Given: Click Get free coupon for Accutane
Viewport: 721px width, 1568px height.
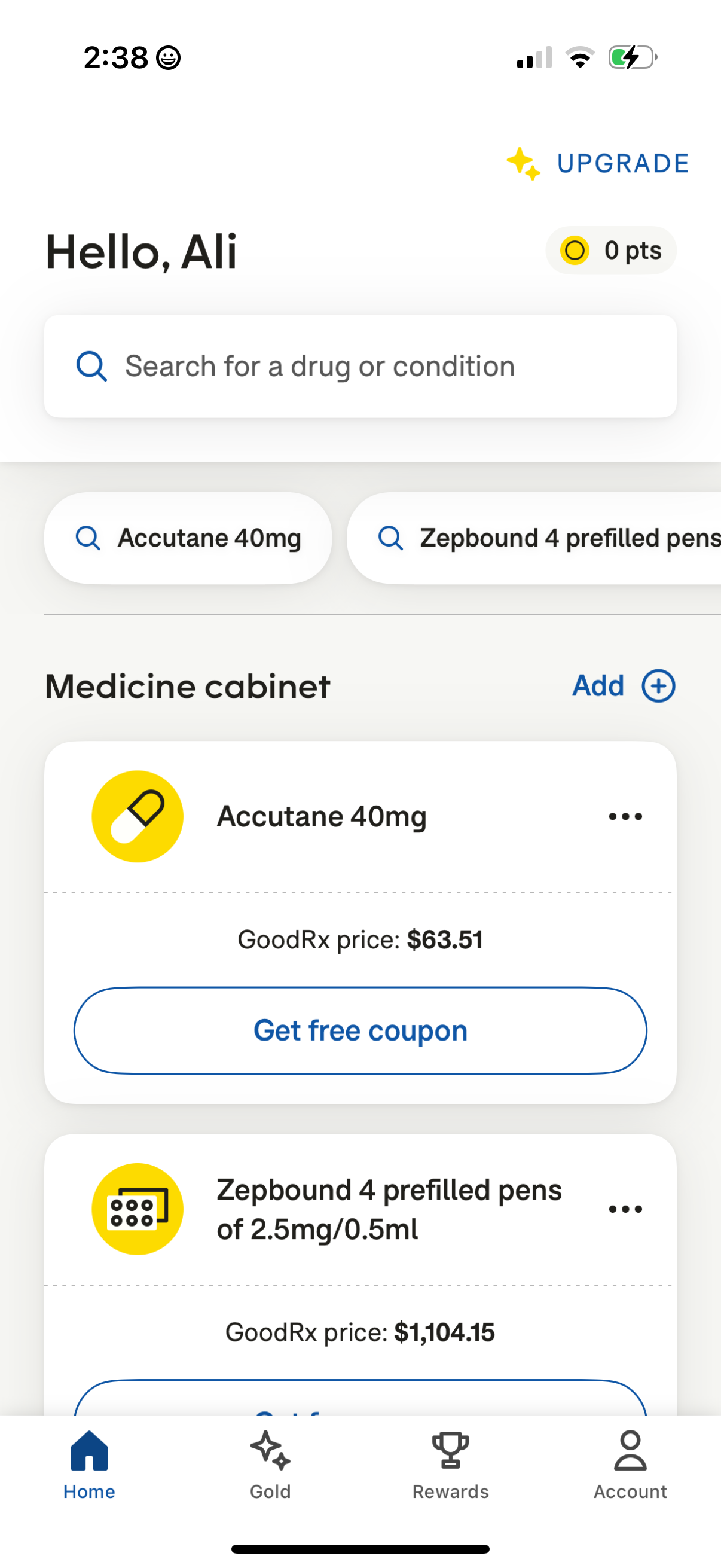Looking at the screenshot, I should click(x=360, y=1030).
